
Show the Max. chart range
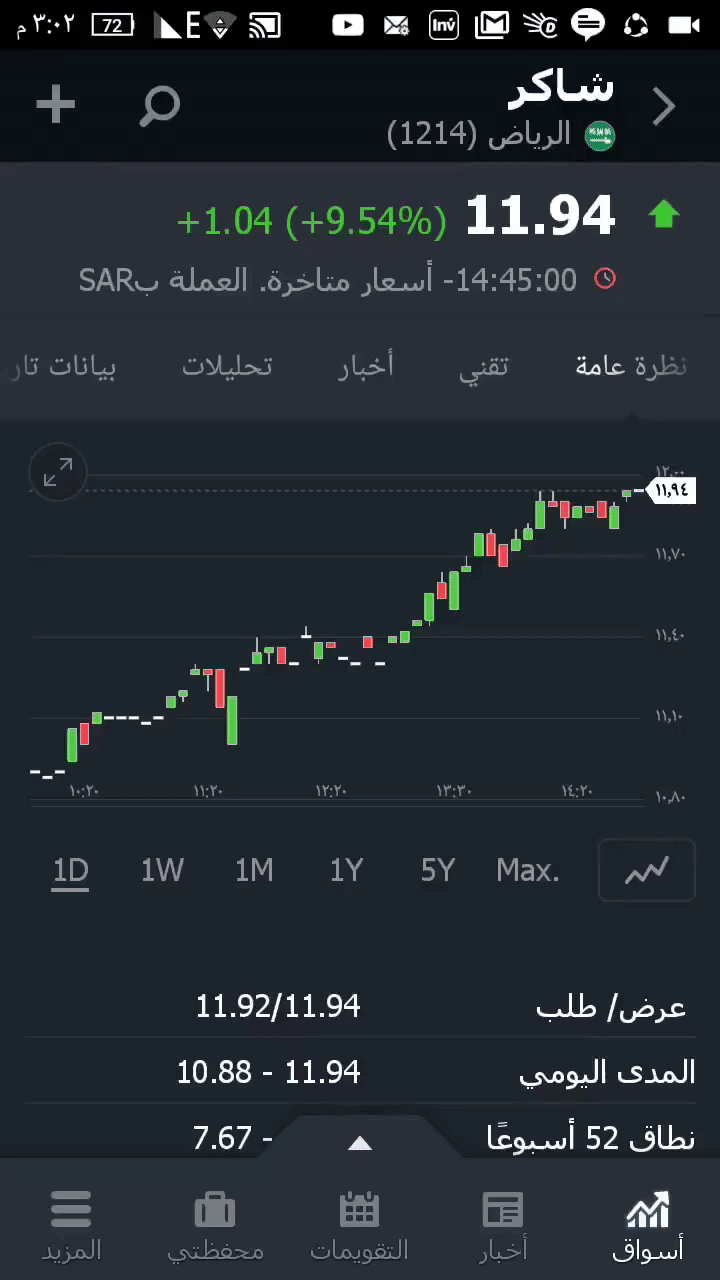(x=528, y=871)
